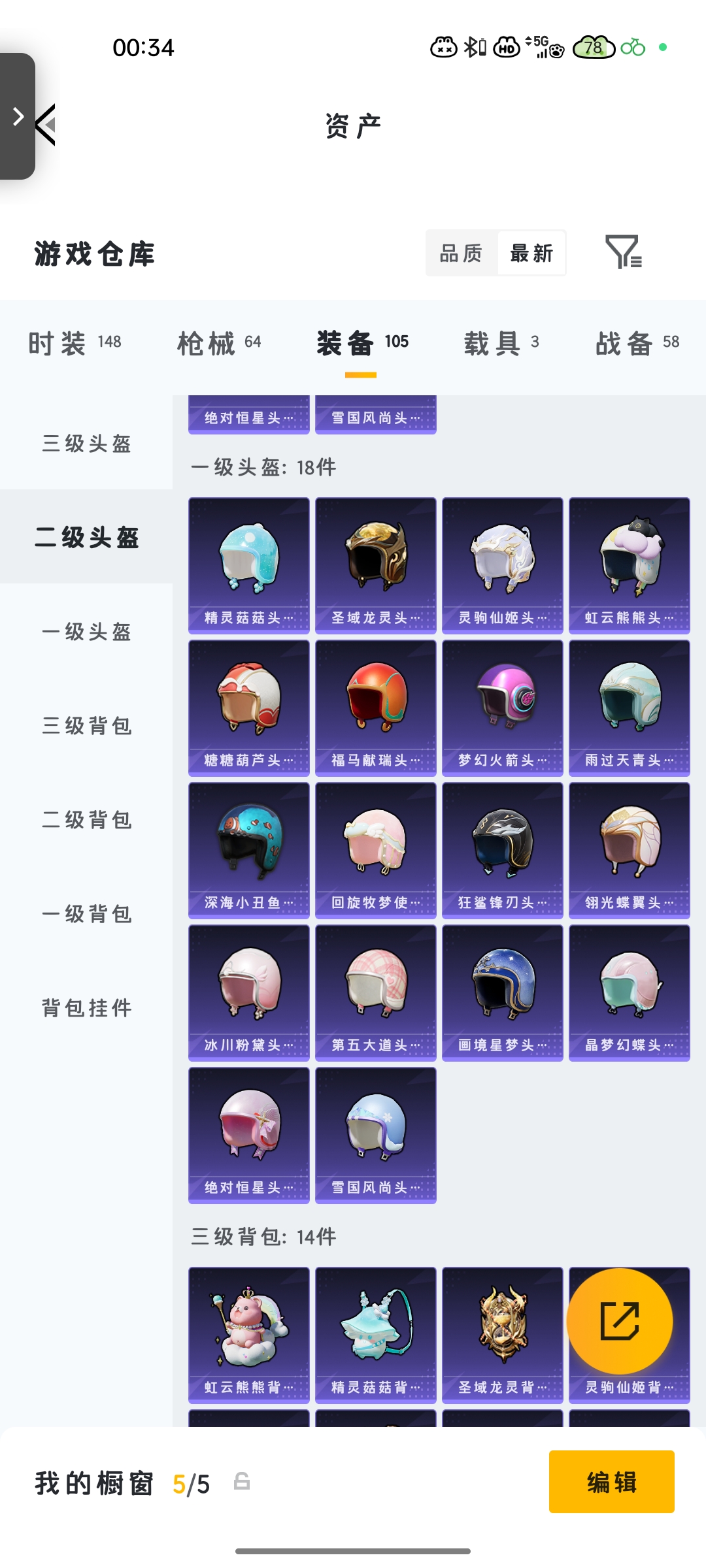Go back from the 资产 page
Image resolution: width=706 pixels, height=1568 pixels.
[46, 124]
